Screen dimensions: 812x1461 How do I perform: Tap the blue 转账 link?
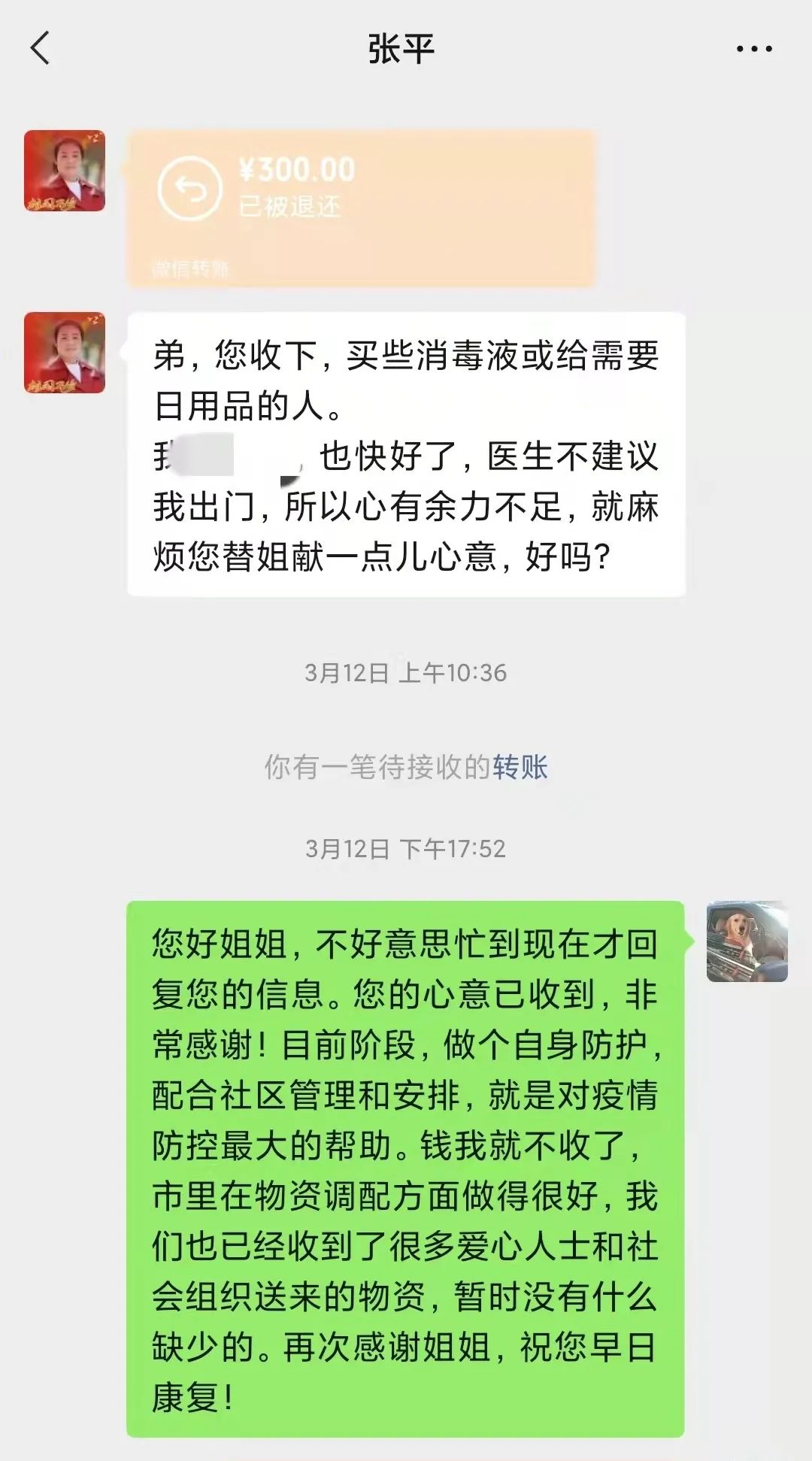coord(520,767)
